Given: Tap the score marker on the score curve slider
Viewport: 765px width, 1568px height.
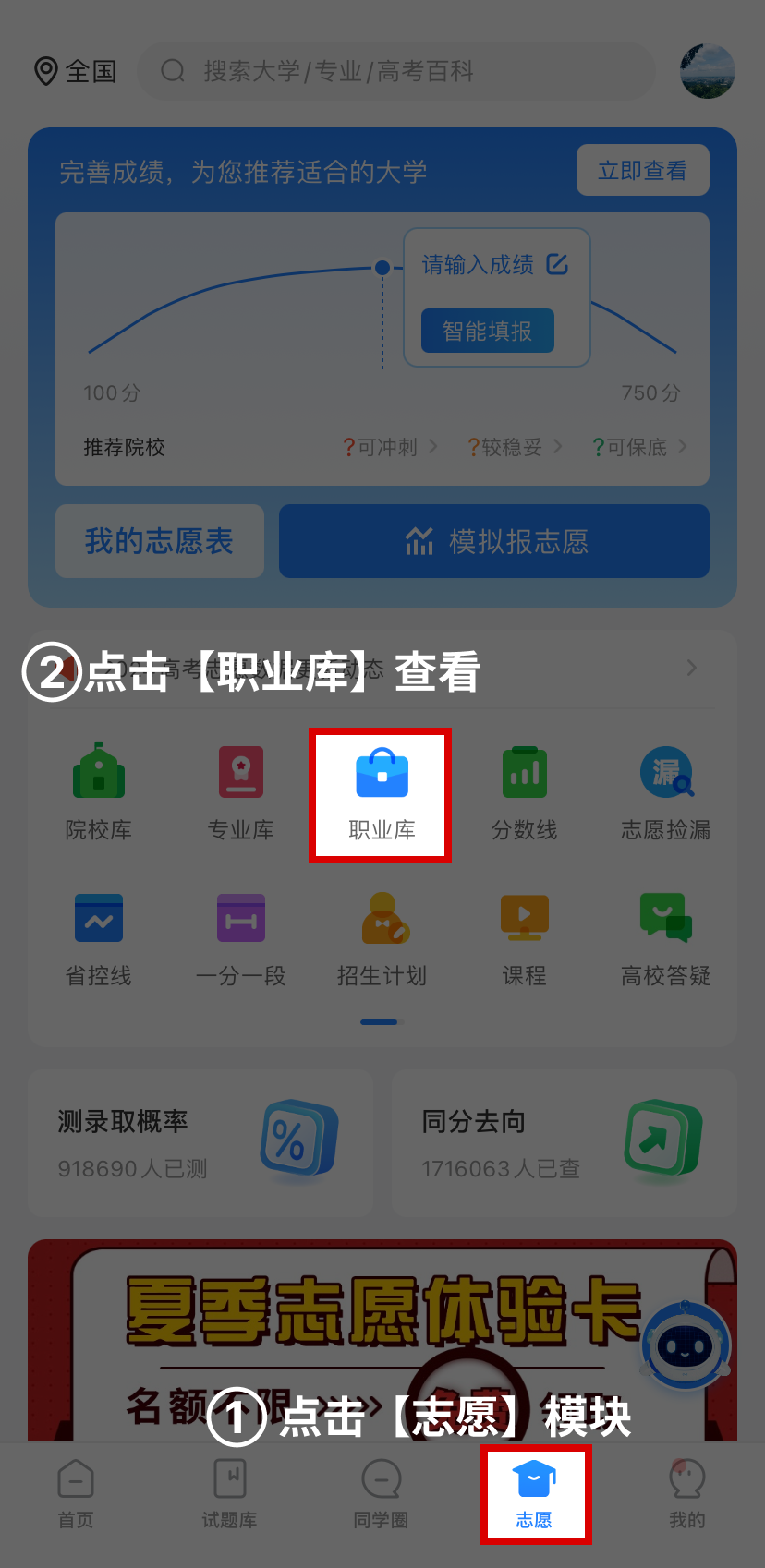Looking at the screenshot, I should [x=382, y=267].
